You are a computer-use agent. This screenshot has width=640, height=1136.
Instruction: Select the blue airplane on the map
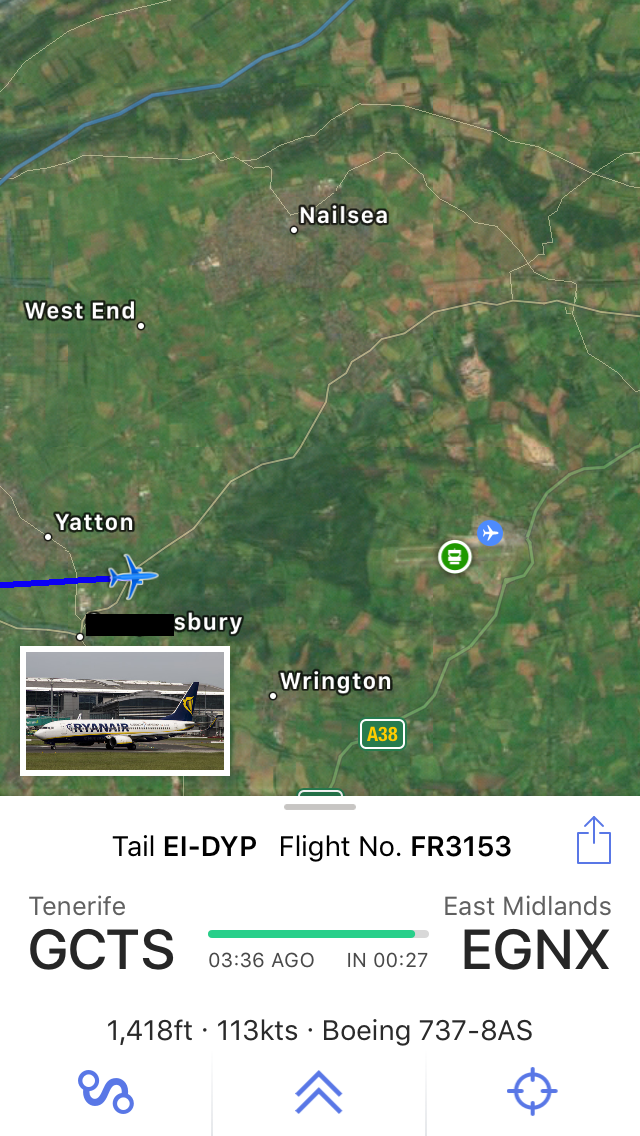(133, 576)
